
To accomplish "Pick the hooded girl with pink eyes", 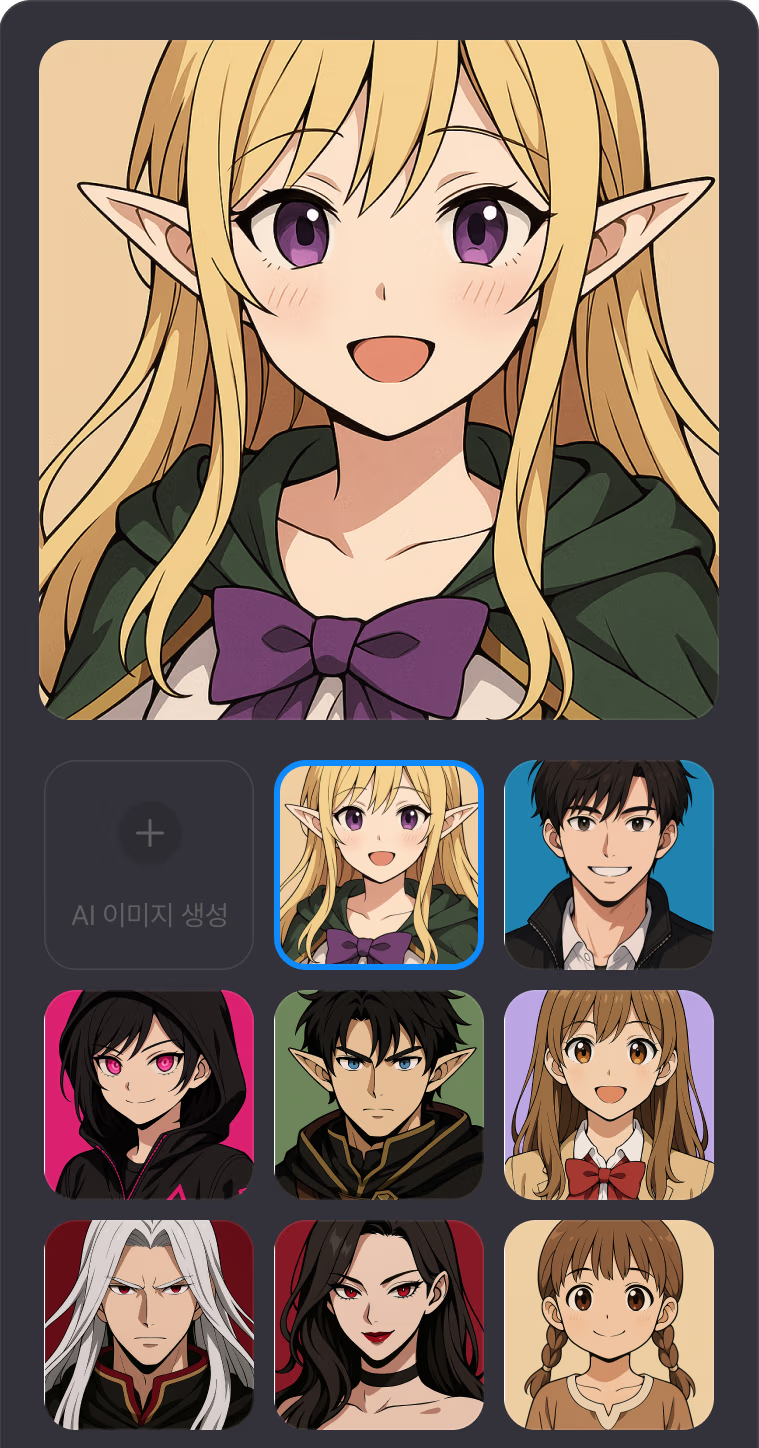I will (149, 1094).
